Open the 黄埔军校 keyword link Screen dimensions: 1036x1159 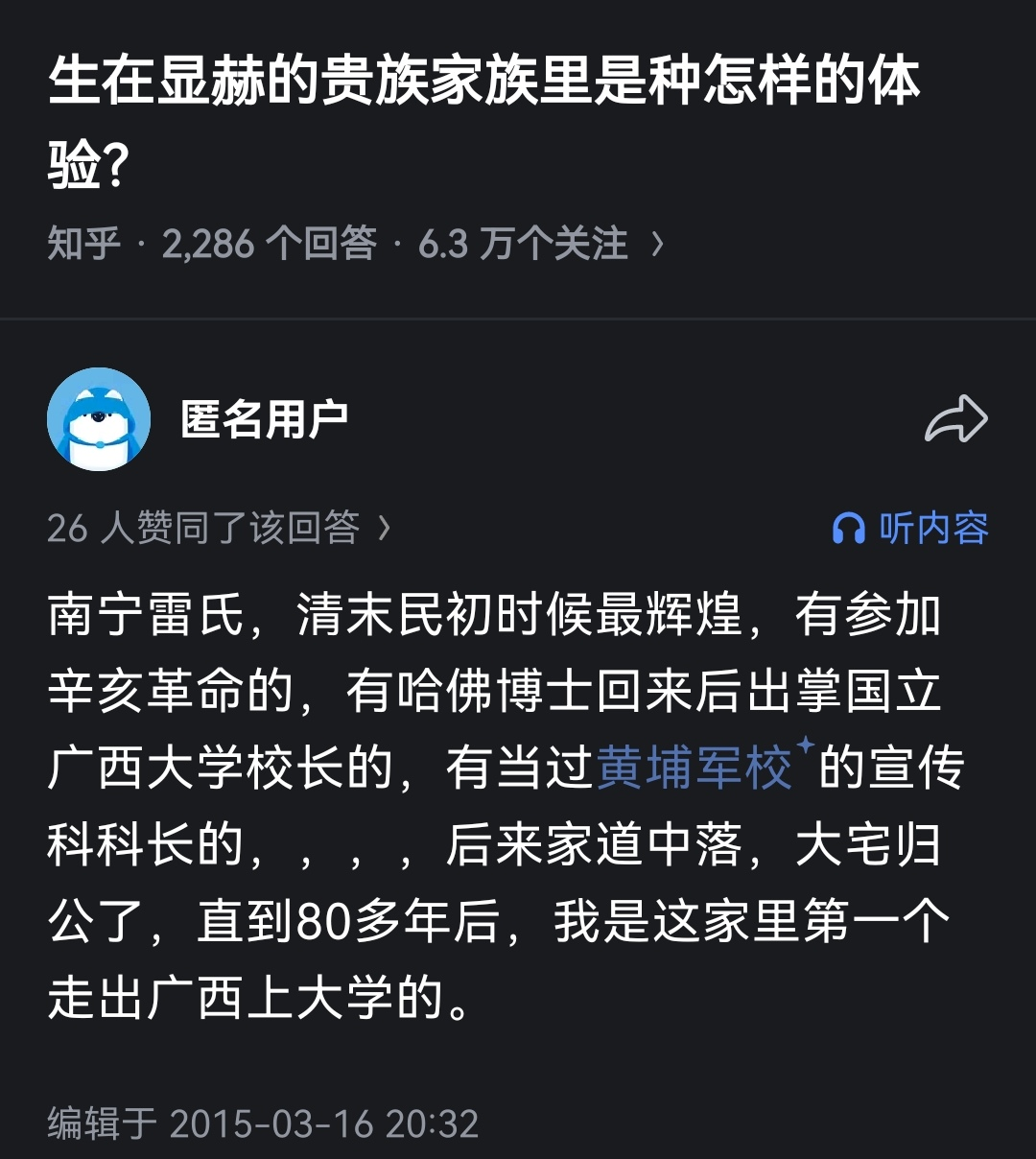(x=695, y=769)
